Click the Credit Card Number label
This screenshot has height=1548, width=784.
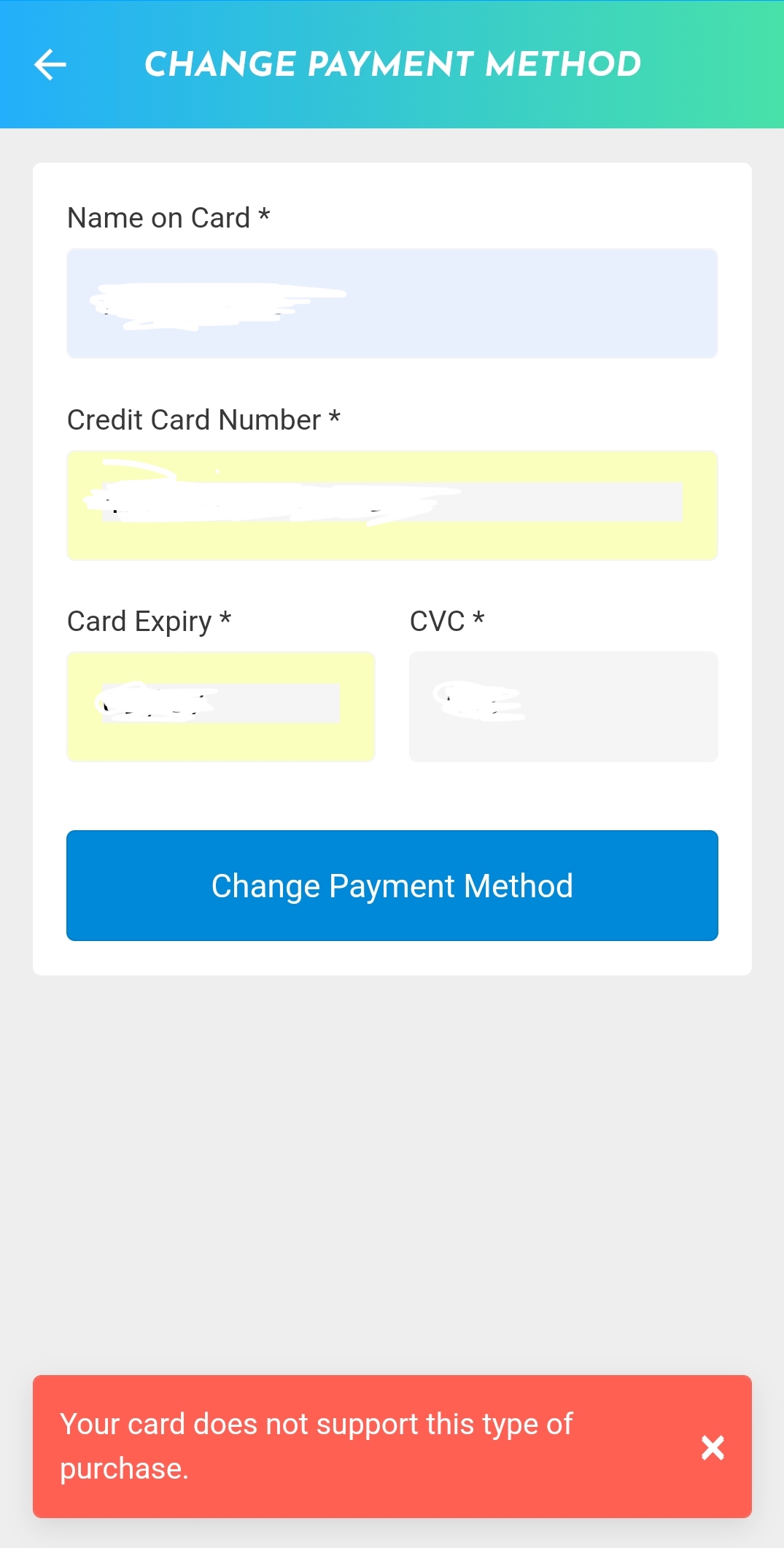click(204, 419)
